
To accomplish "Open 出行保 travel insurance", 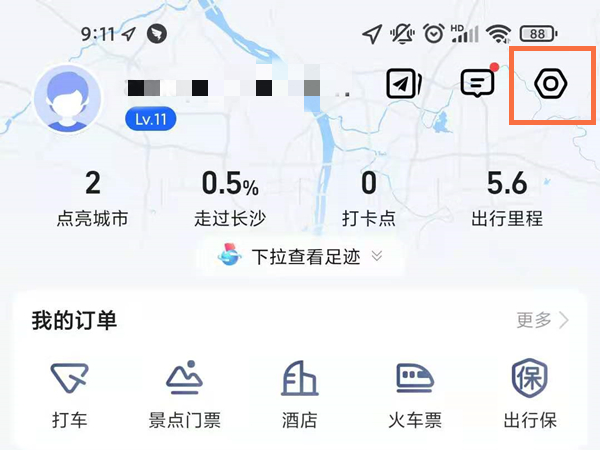I will click(x=529, y=394).
